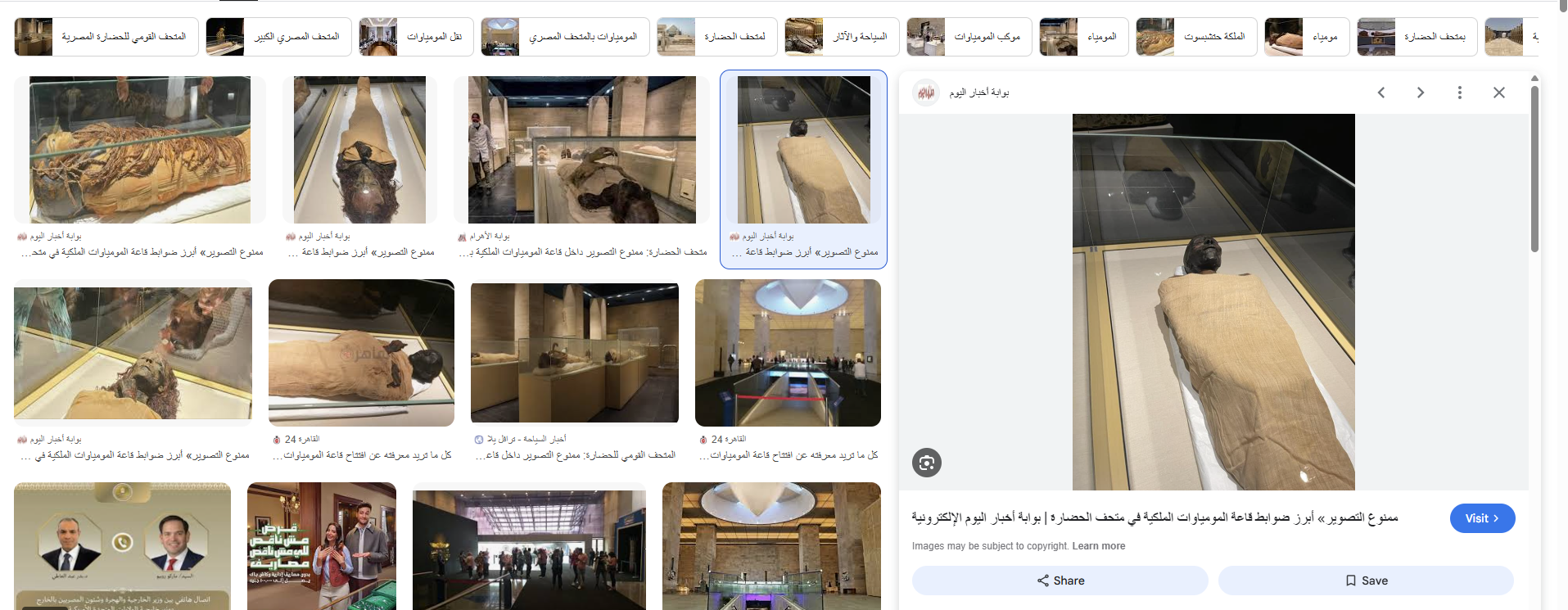Open the بوابة الأهرام museum hall result
This screenshot has width=1568, height=610.
(x=581, y=150)
